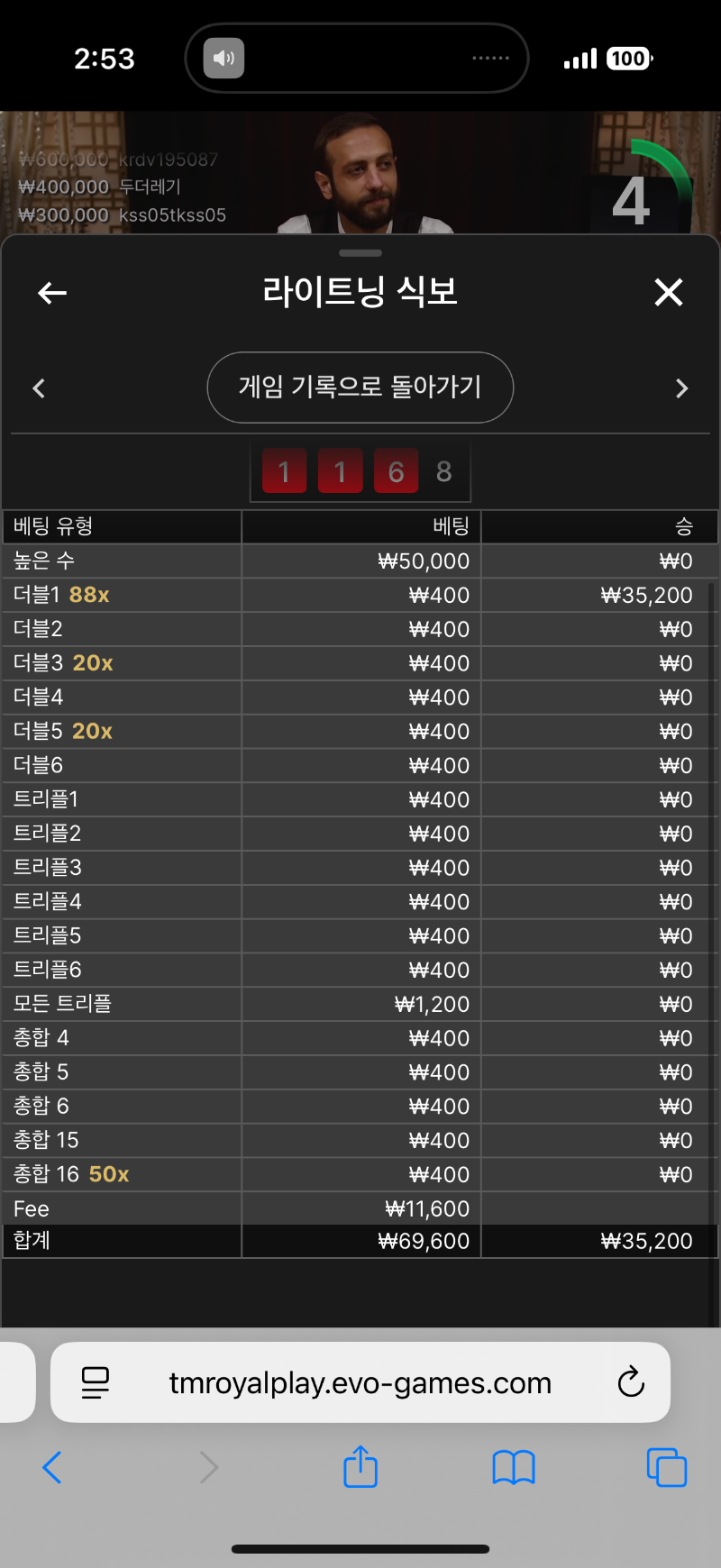Select the Fee row in the bet table
Screen dimensions: 721x1568
[360, 1208]
